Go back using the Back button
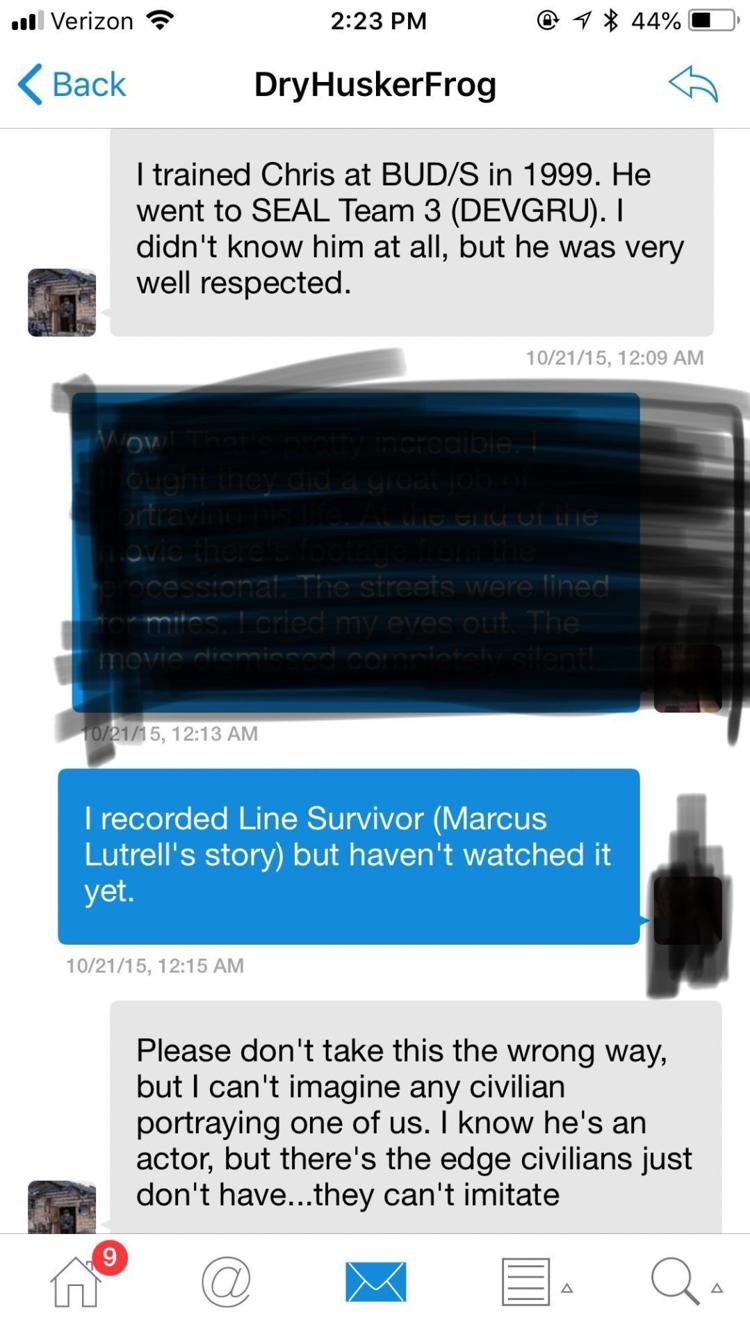 72,84
